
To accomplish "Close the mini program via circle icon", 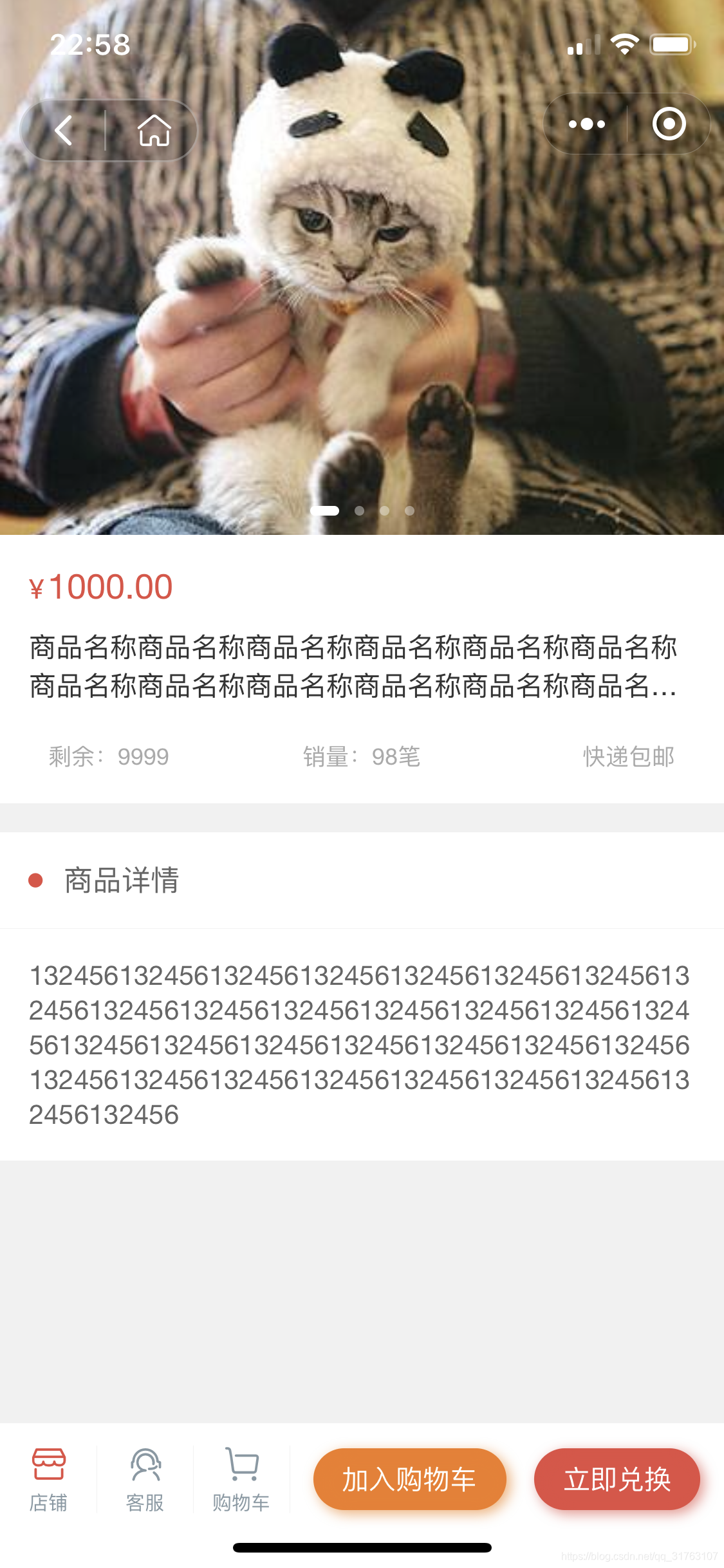I will tap(669, 124).
